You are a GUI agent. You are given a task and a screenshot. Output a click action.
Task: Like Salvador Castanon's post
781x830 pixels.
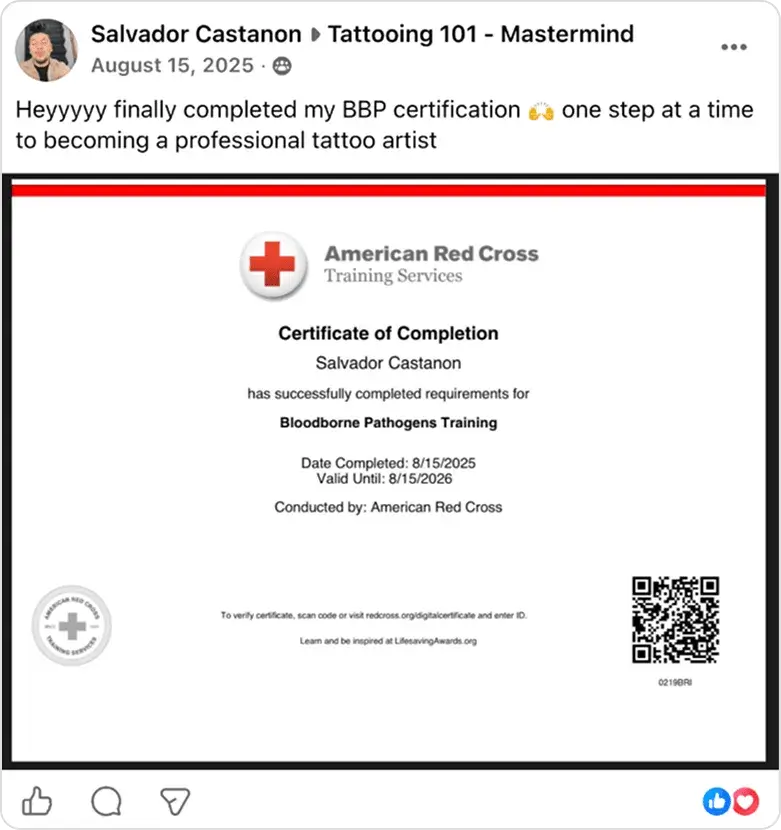[37, 801]
